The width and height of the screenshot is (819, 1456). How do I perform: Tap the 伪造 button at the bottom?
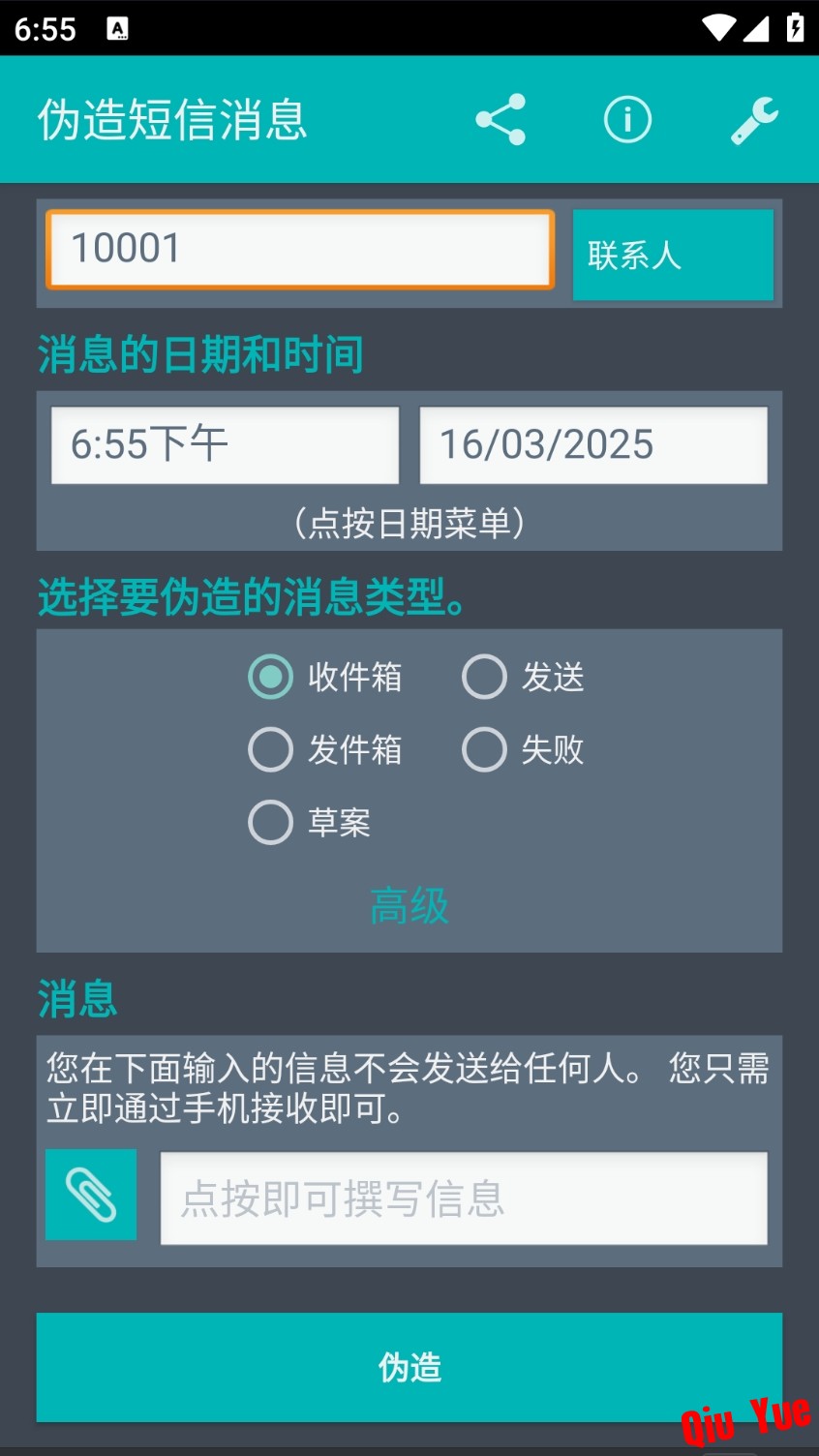[409, 1367]
